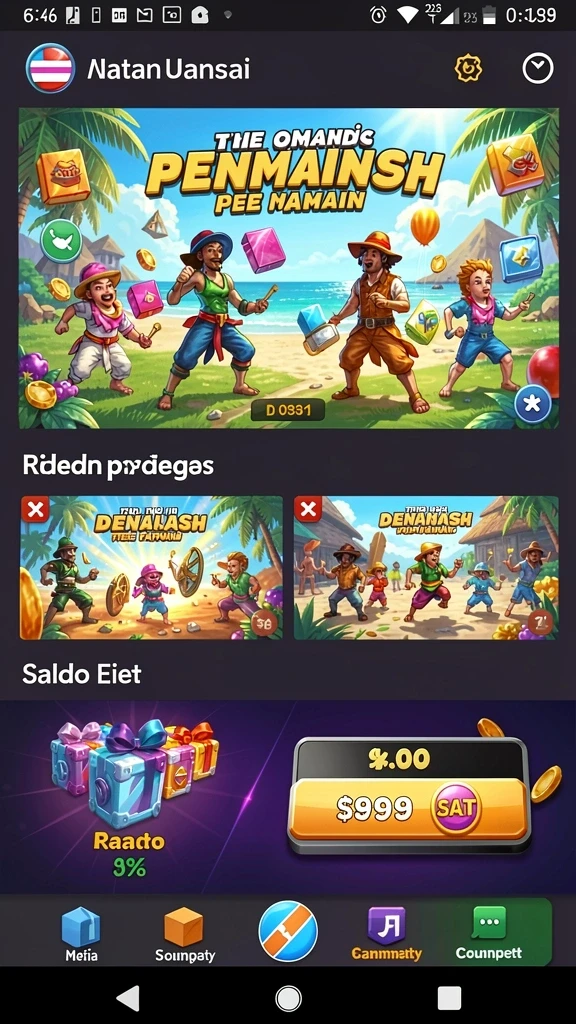Switch to the Canmmaty tab
Image resolution: width=576 pixels, height=1024 pixels.
pos(387,934)
